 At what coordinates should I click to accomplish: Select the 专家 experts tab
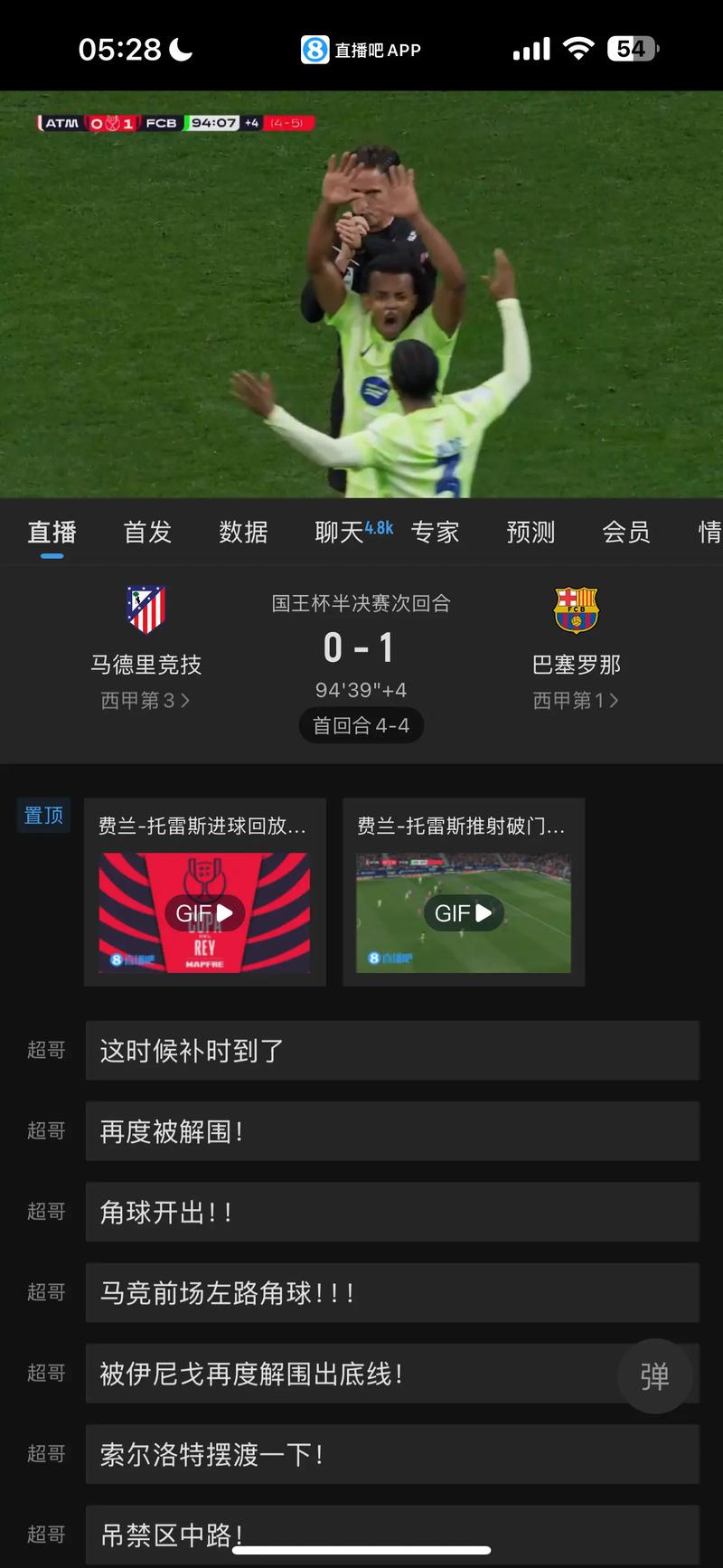point(435,532)
